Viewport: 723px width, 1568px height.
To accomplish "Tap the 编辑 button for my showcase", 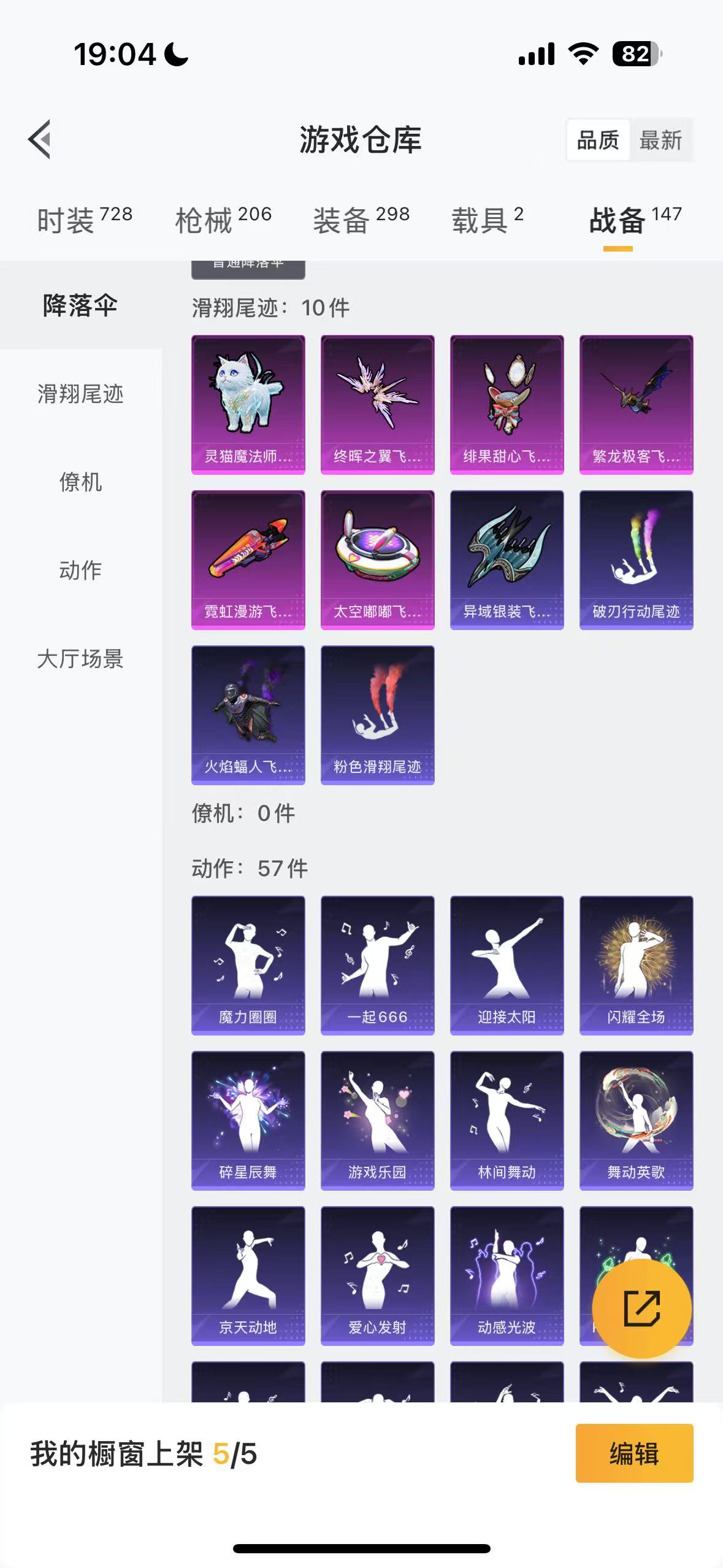I will pyautogui.click(x=634, y=1453).
